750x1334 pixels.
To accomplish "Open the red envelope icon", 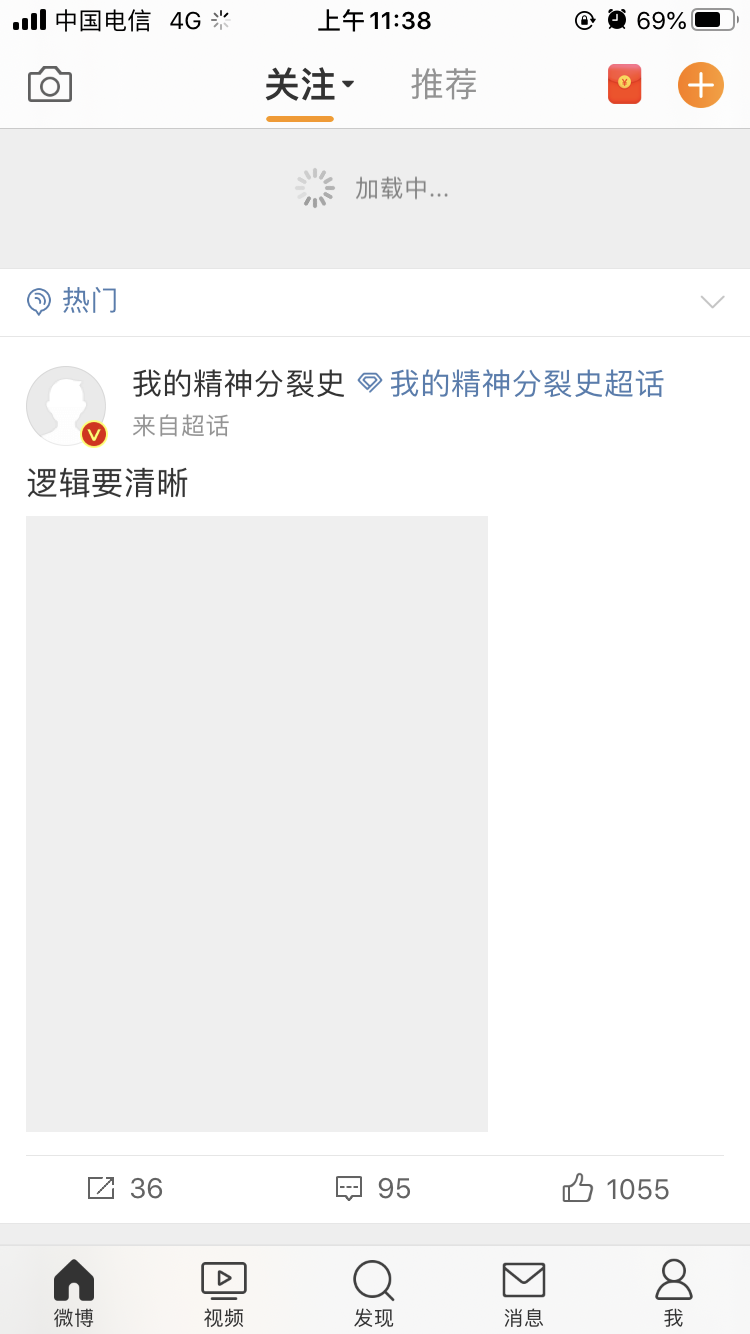I will pos(624,84).
